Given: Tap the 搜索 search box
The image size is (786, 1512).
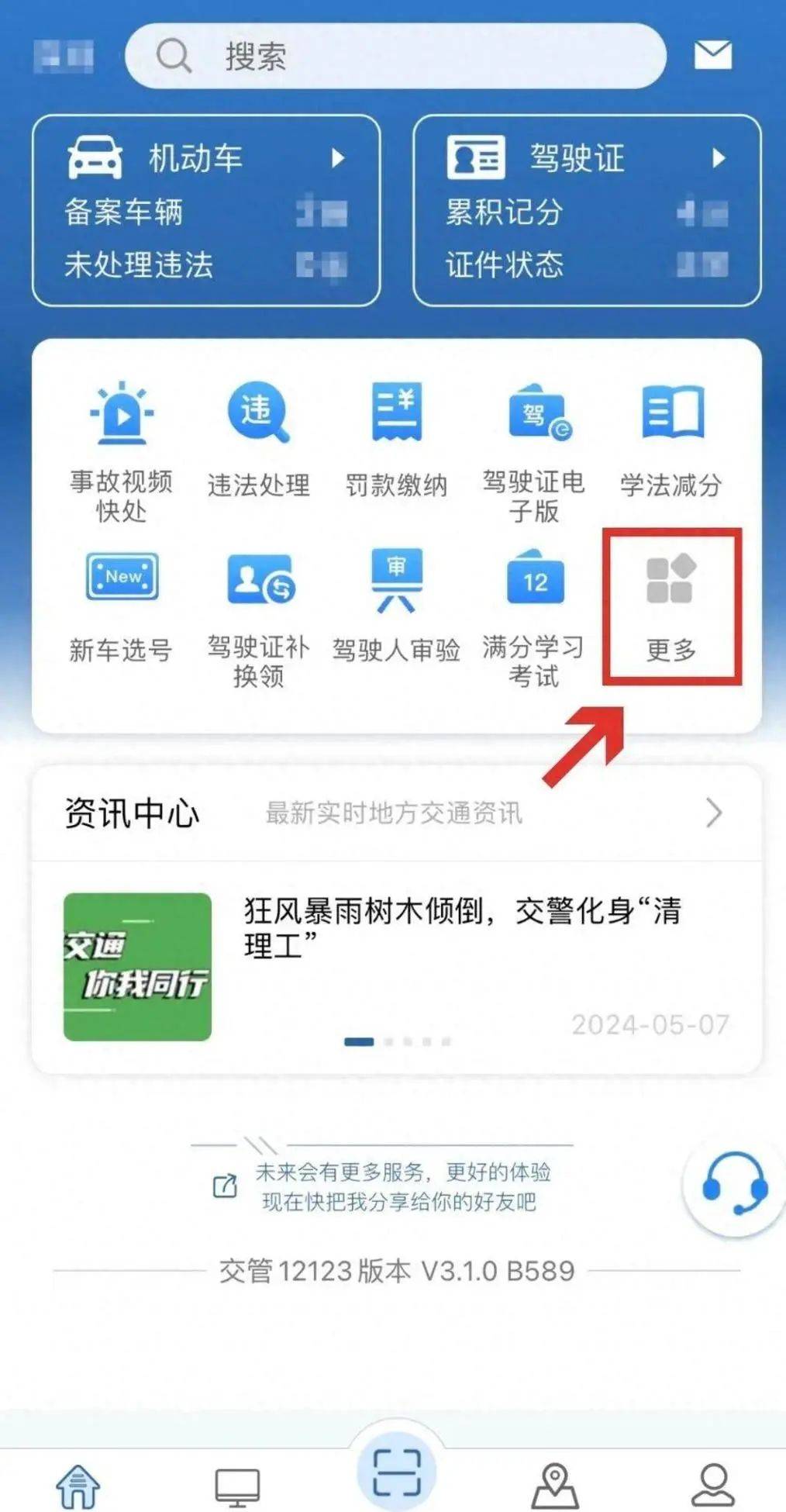Looking at the screenshot, I should click(x=395, y=56).
